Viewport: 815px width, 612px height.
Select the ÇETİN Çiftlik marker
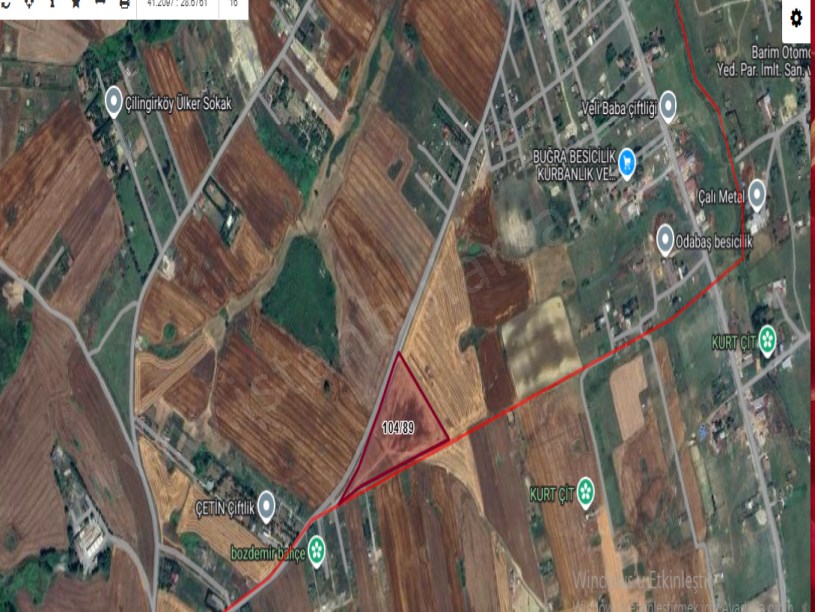(x=266, y=505)
